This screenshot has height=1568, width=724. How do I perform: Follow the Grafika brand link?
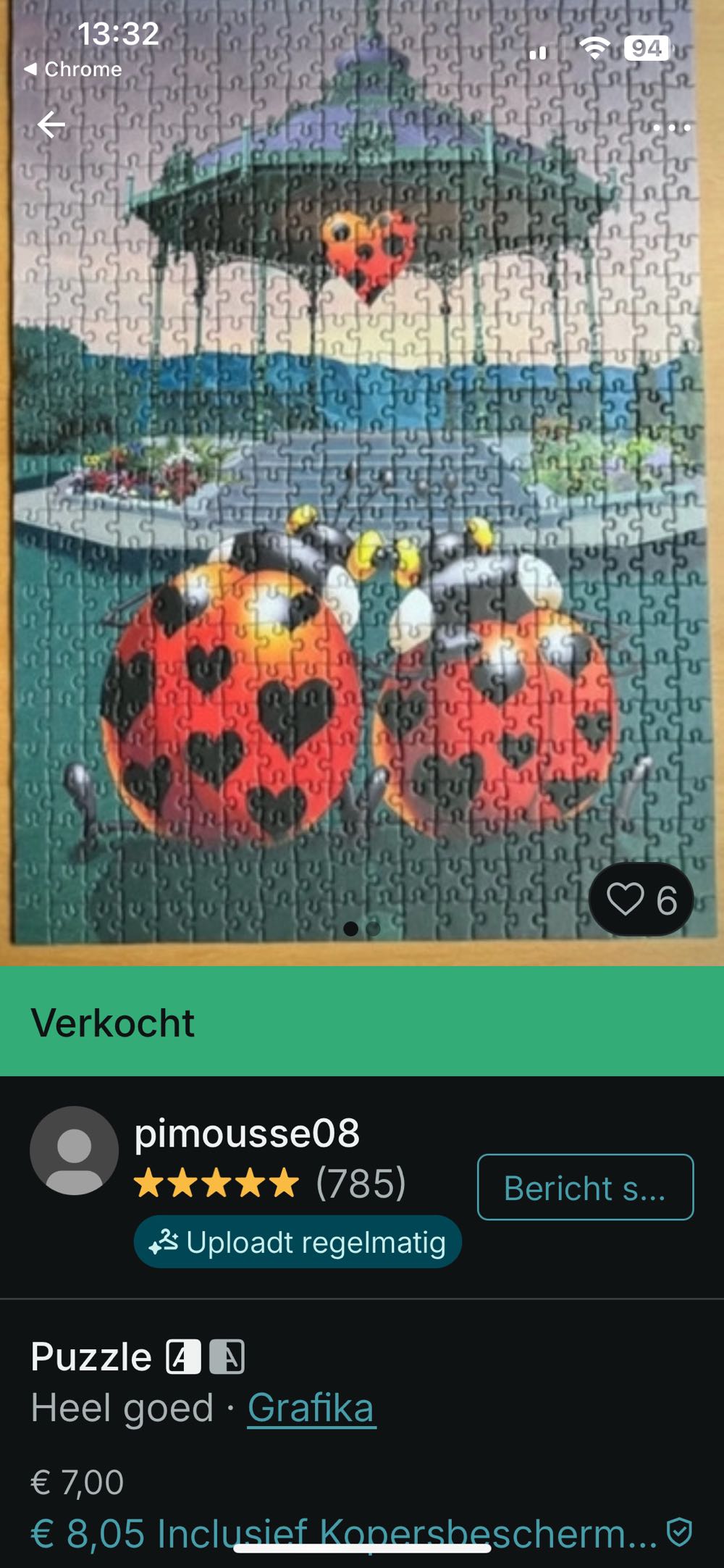[310, 1404]
